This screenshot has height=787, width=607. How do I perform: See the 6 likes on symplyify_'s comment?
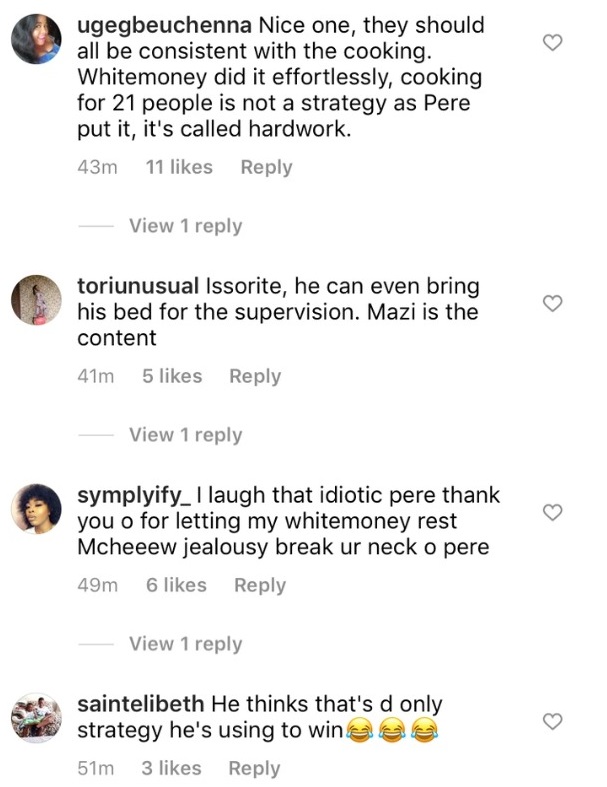point(176,586)
